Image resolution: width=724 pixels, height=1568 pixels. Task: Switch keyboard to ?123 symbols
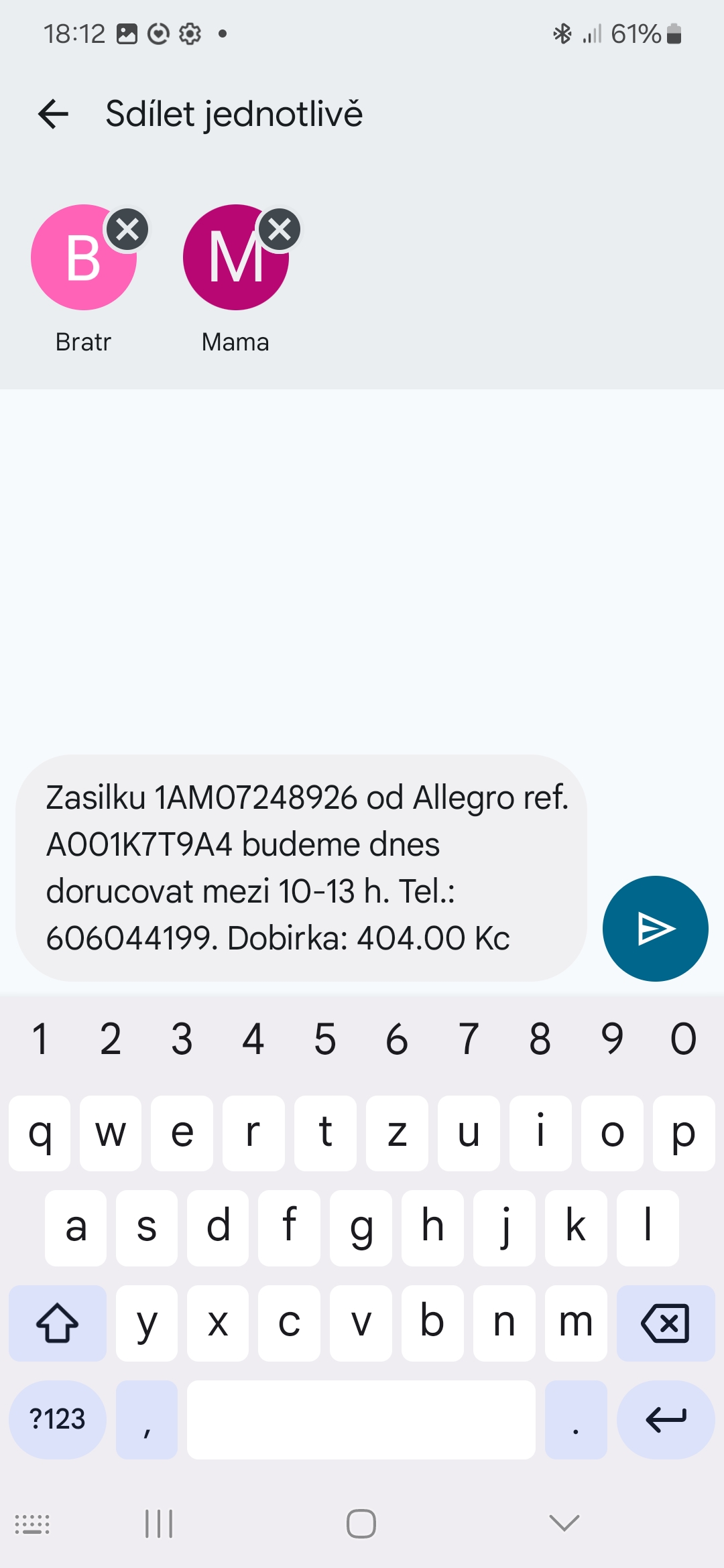coord(58,1419)
